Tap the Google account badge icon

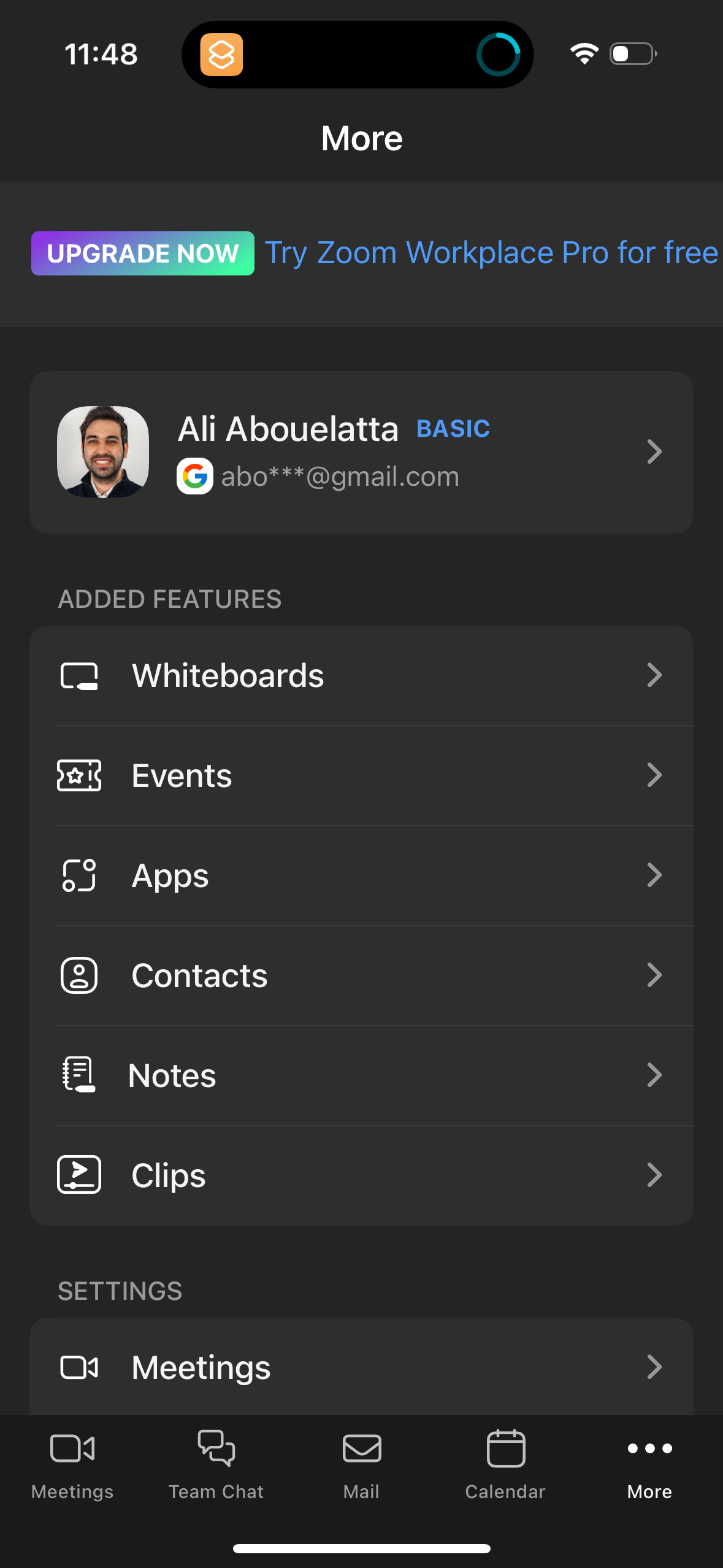pyautogui.click(x=195, y=477)
